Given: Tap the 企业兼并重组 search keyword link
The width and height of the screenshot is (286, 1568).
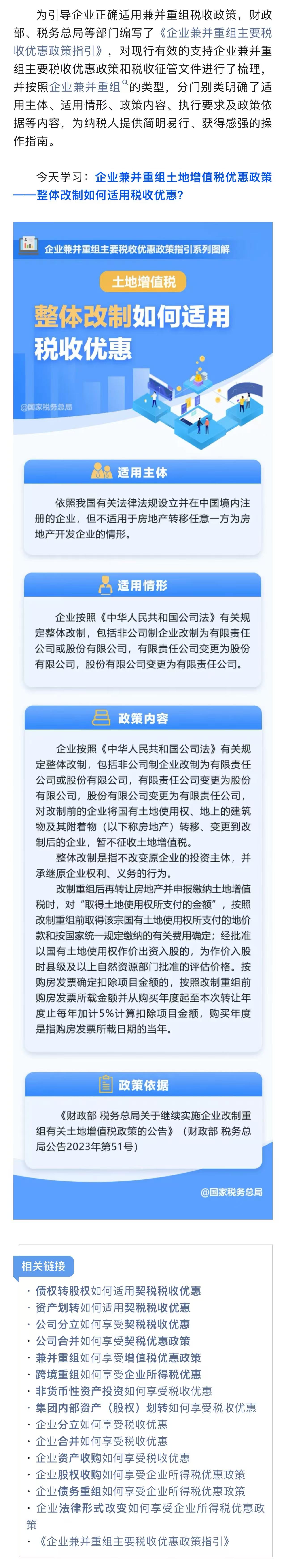Looking at the screenshot, I should [x=85, y=87].
